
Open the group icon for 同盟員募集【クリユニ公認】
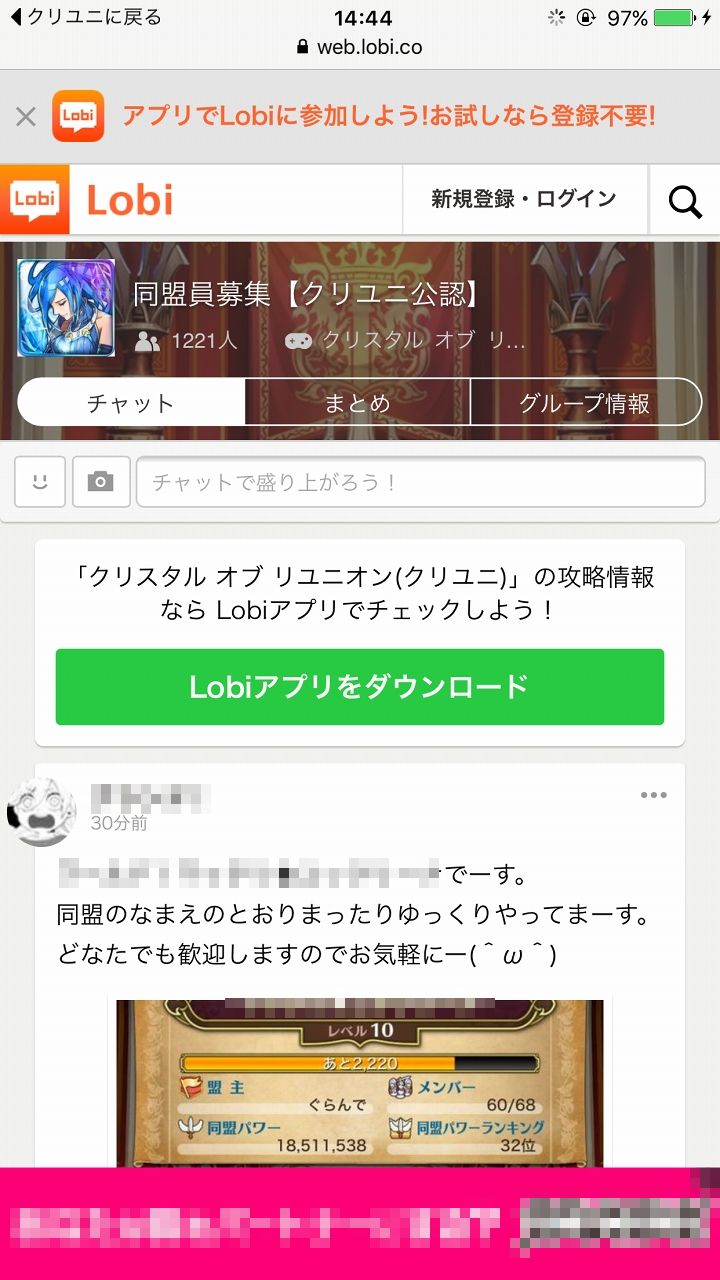pos(66,308)
